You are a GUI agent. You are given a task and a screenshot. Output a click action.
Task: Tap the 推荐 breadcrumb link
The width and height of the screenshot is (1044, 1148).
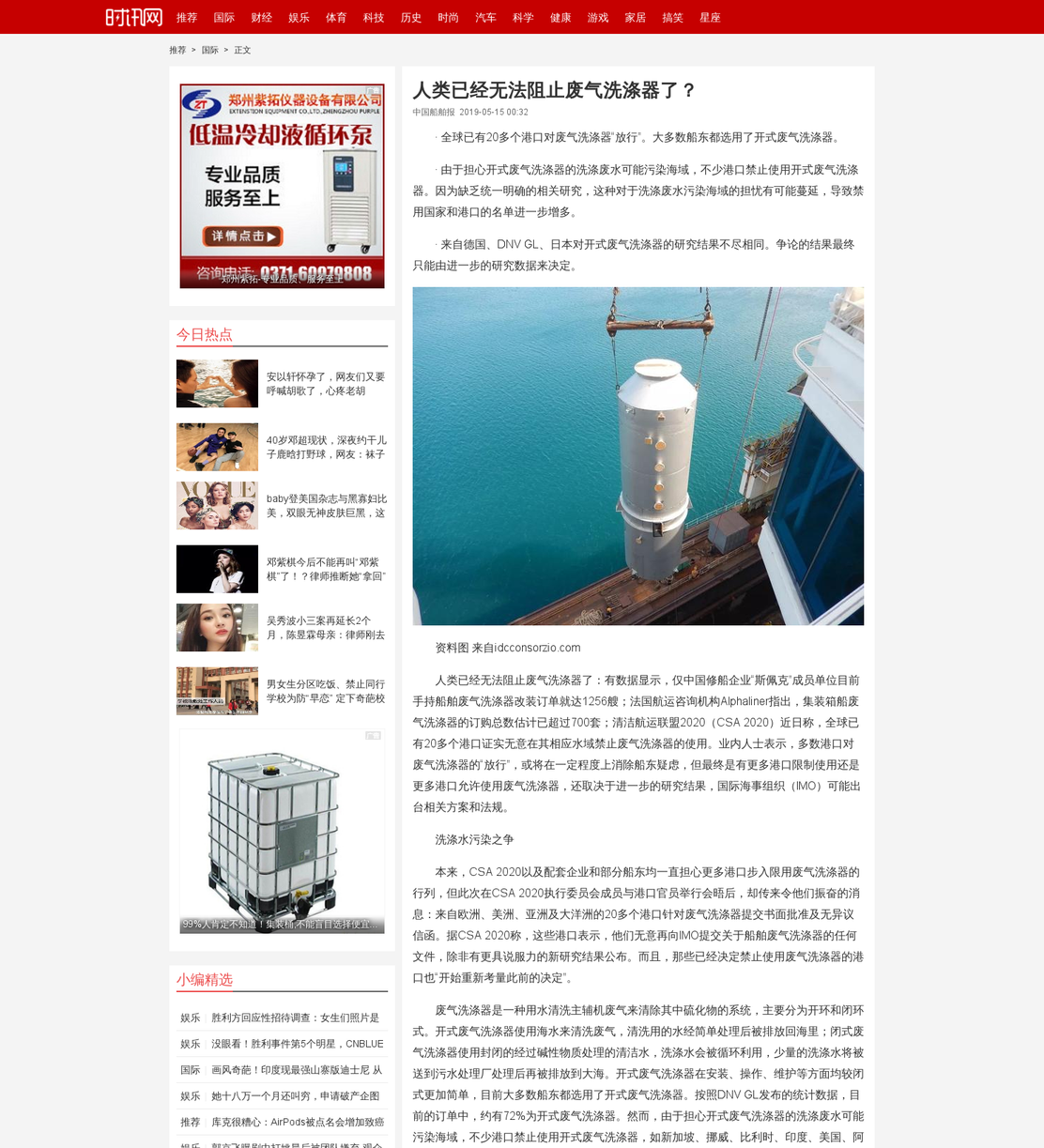[177, 50]
